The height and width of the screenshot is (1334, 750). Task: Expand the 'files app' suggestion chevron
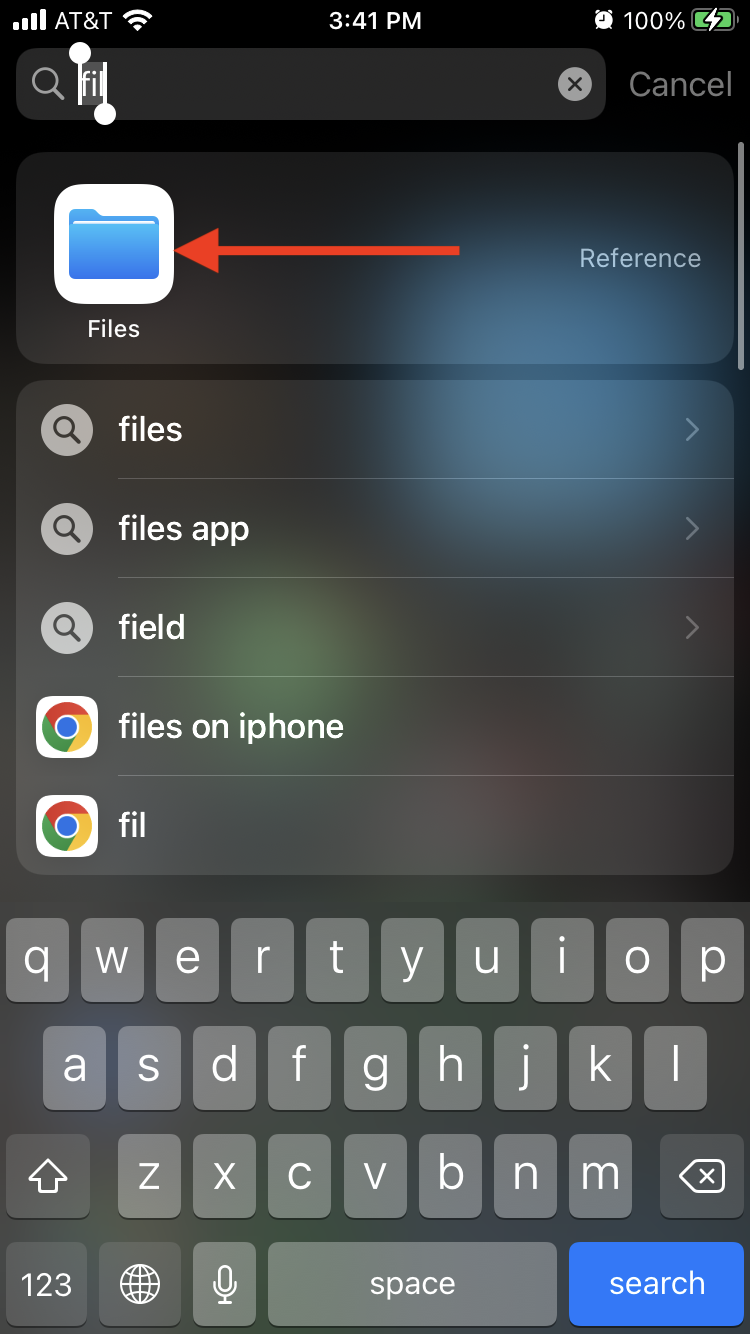(692, 528)
